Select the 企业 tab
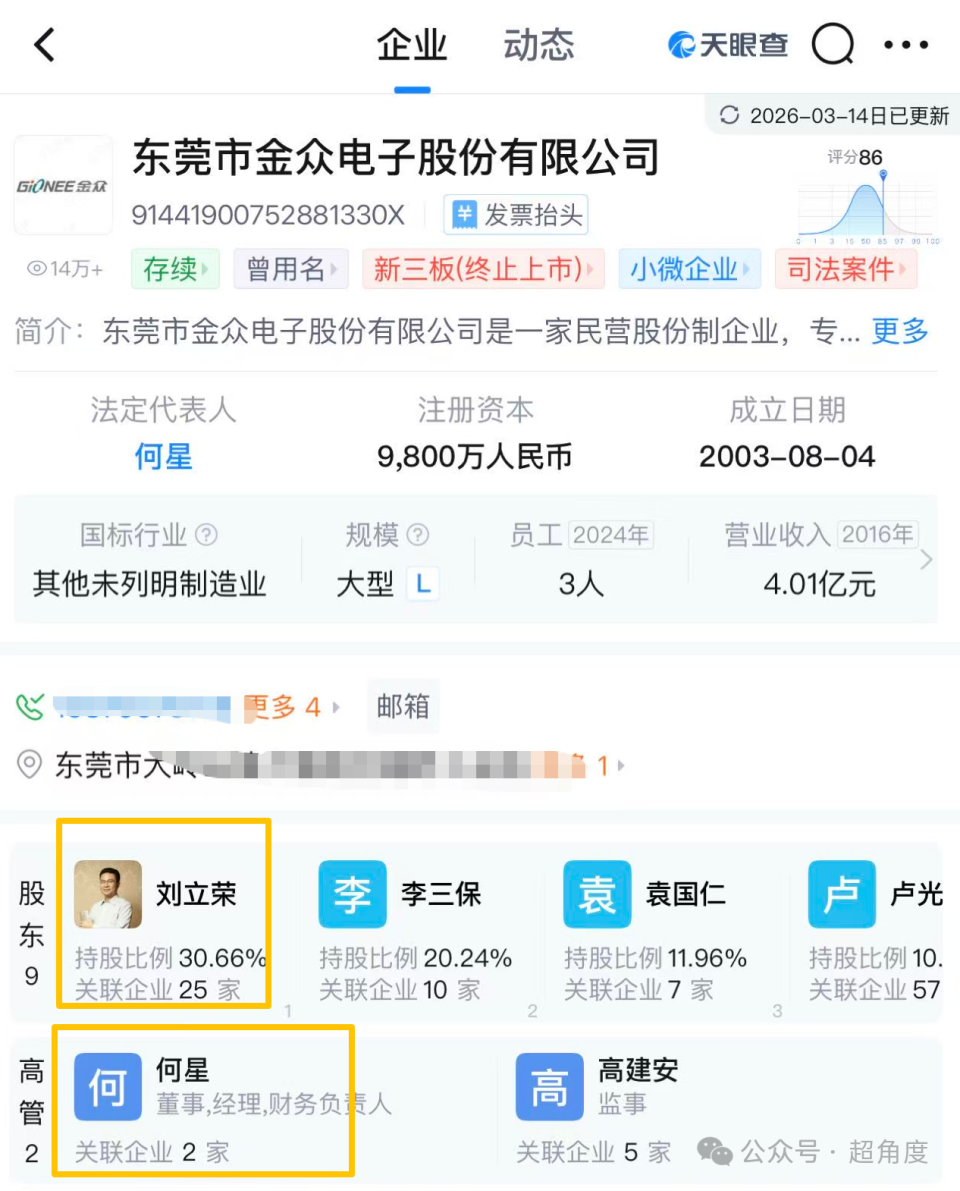This screenshot has width=960, height=1191. point(412,45)
